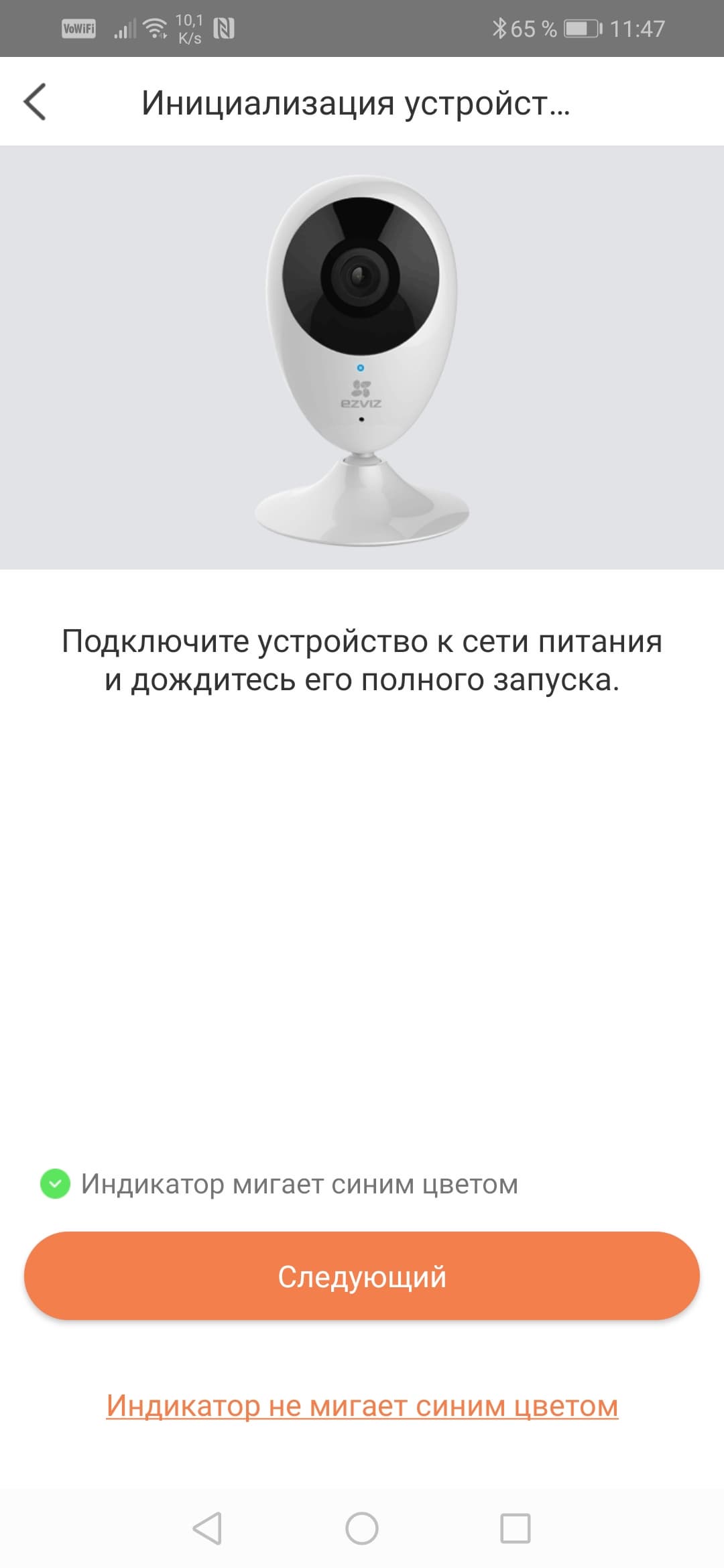The height and width of the screenshot is (1568, 724).
Task: Tap the 'Следующий' button
Action: (x=362, y=1277)
